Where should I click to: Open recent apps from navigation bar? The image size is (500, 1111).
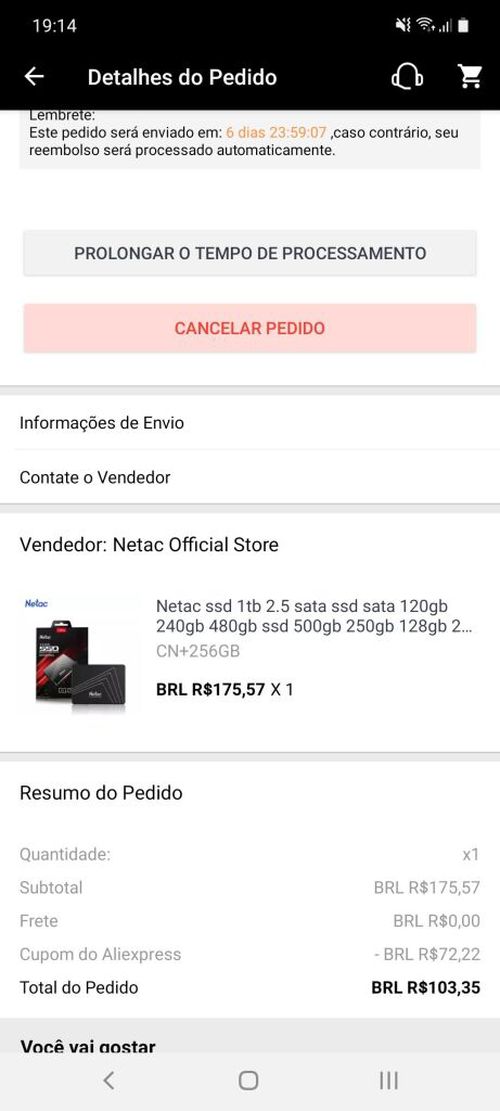(389, 1080)
